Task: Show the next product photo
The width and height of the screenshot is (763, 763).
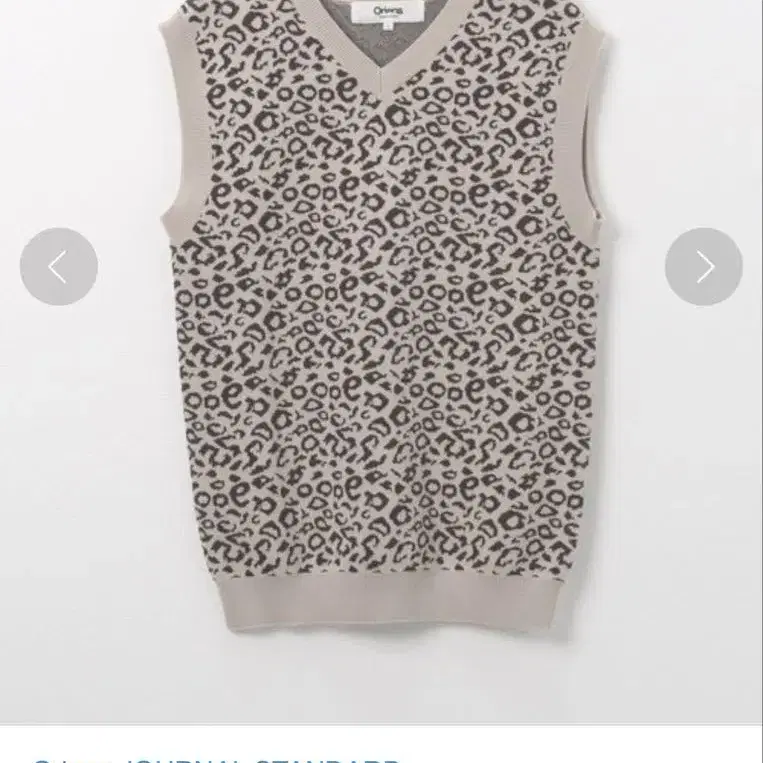Action: click(704, 267)
